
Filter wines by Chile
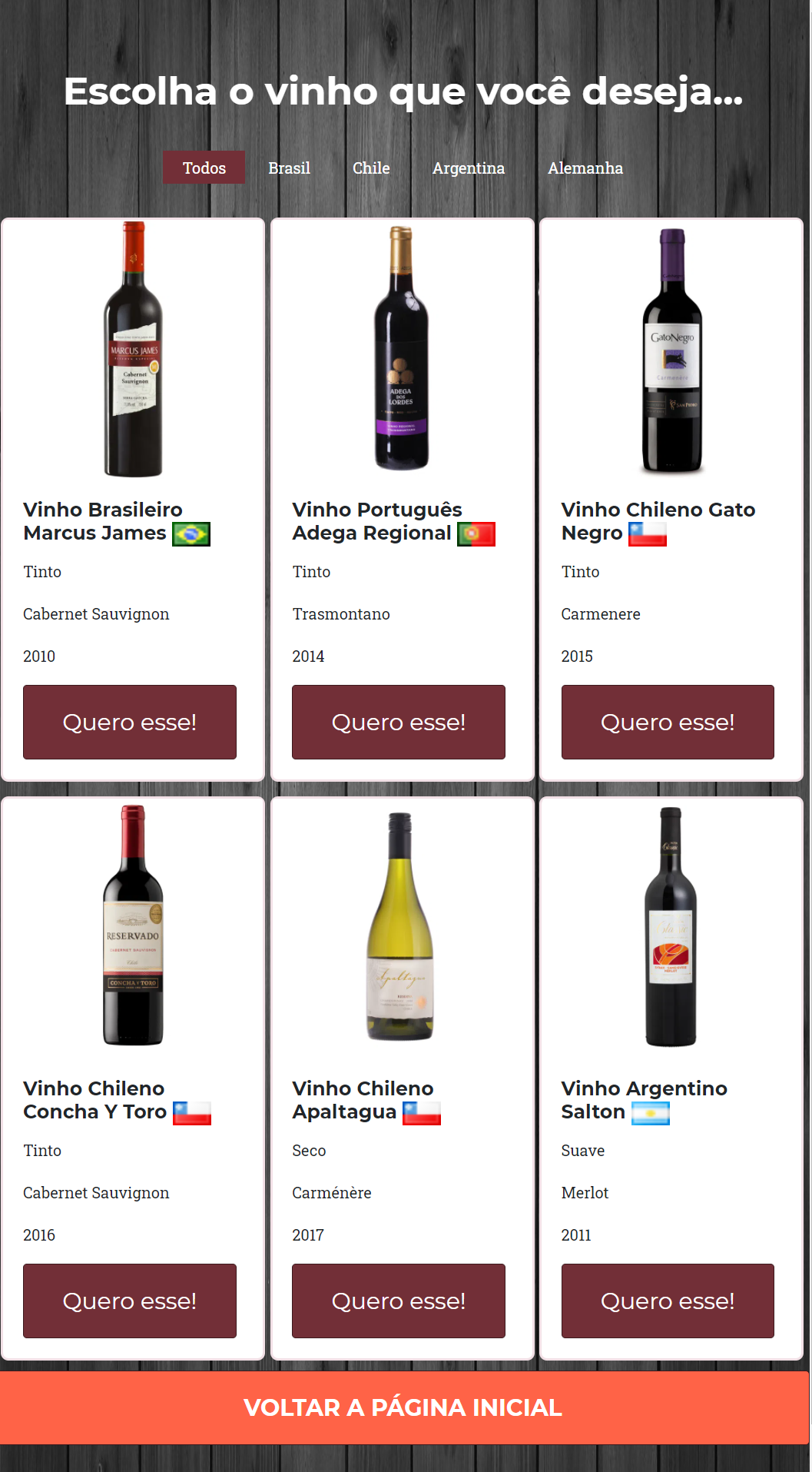coord(371,168)
